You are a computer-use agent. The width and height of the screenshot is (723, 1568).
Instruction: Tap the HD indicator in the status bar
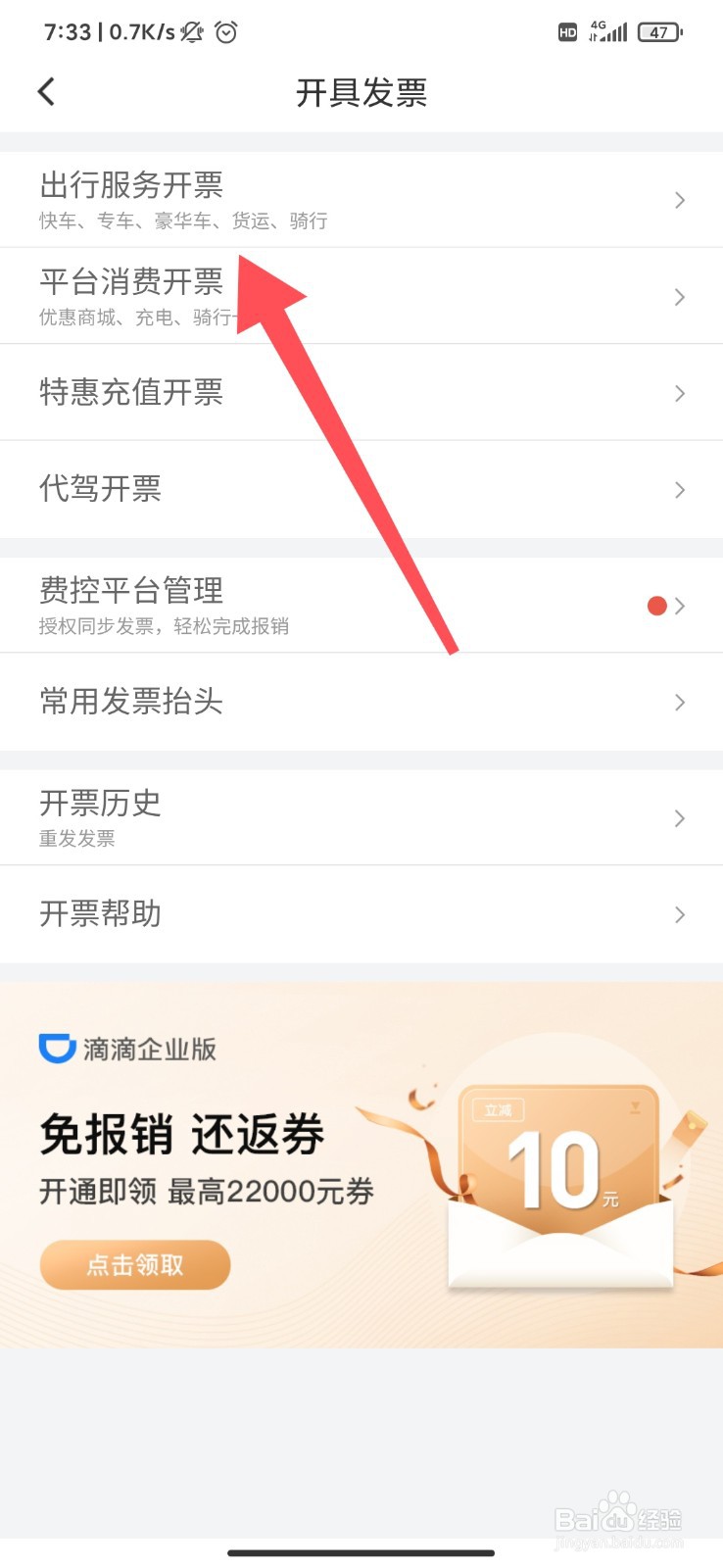pos(566,32)
